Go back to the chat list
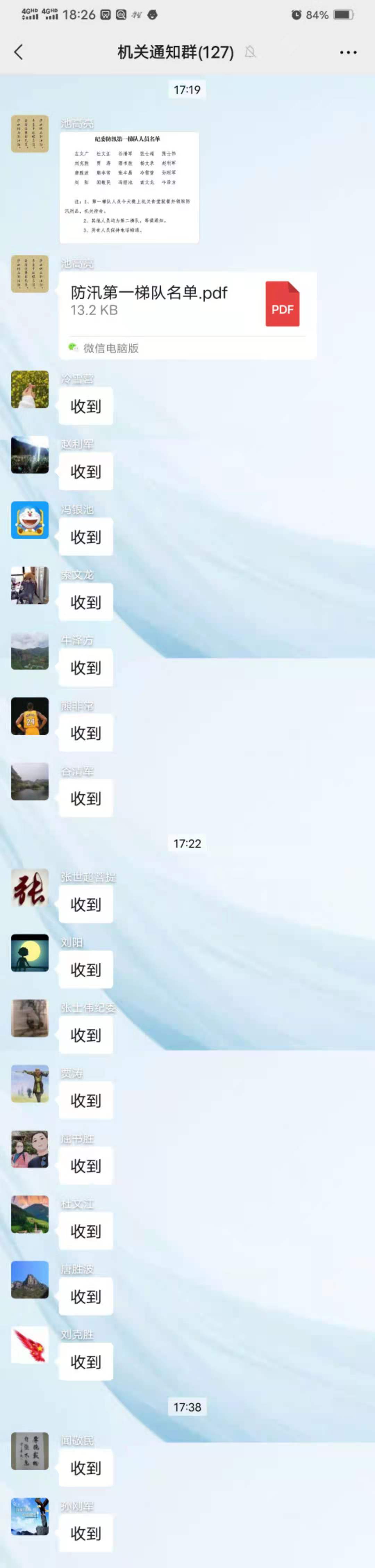Image resolution: width=375 pixels, height=1568 pixels. click(x=18, y=52)
